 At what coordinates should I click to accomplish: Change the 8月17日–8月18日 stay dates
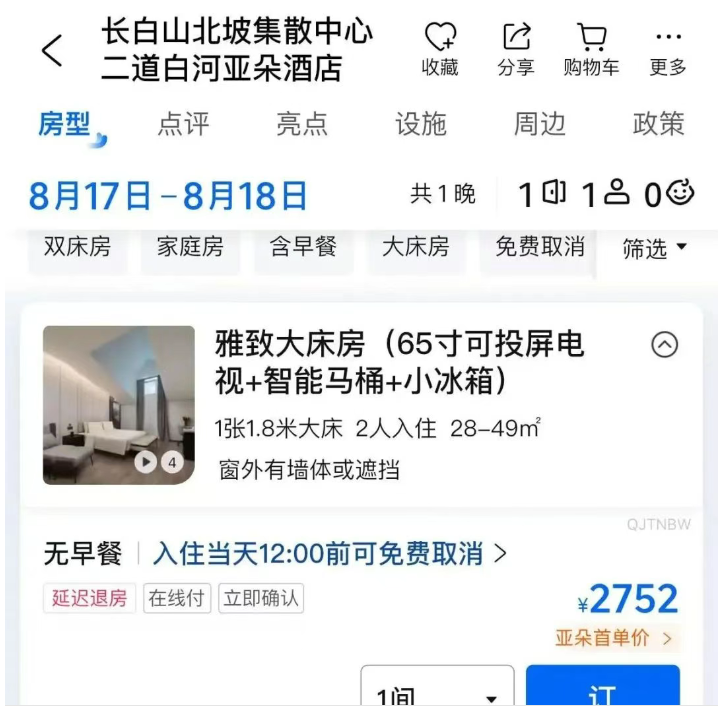click(x=168, y=195)
